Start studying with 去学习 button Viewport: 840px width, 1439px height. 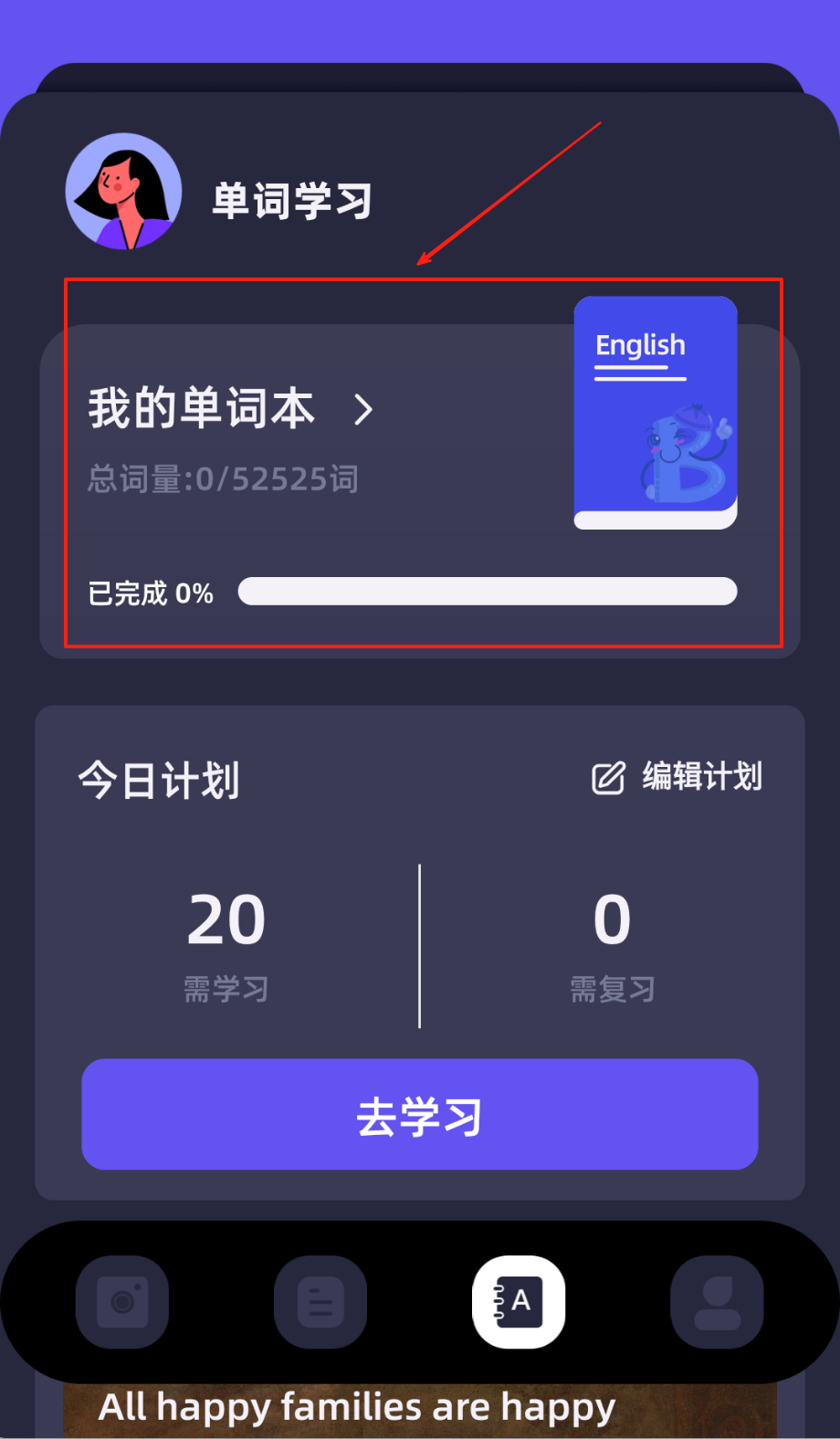pyautogui.click(x=420, y=1115)
